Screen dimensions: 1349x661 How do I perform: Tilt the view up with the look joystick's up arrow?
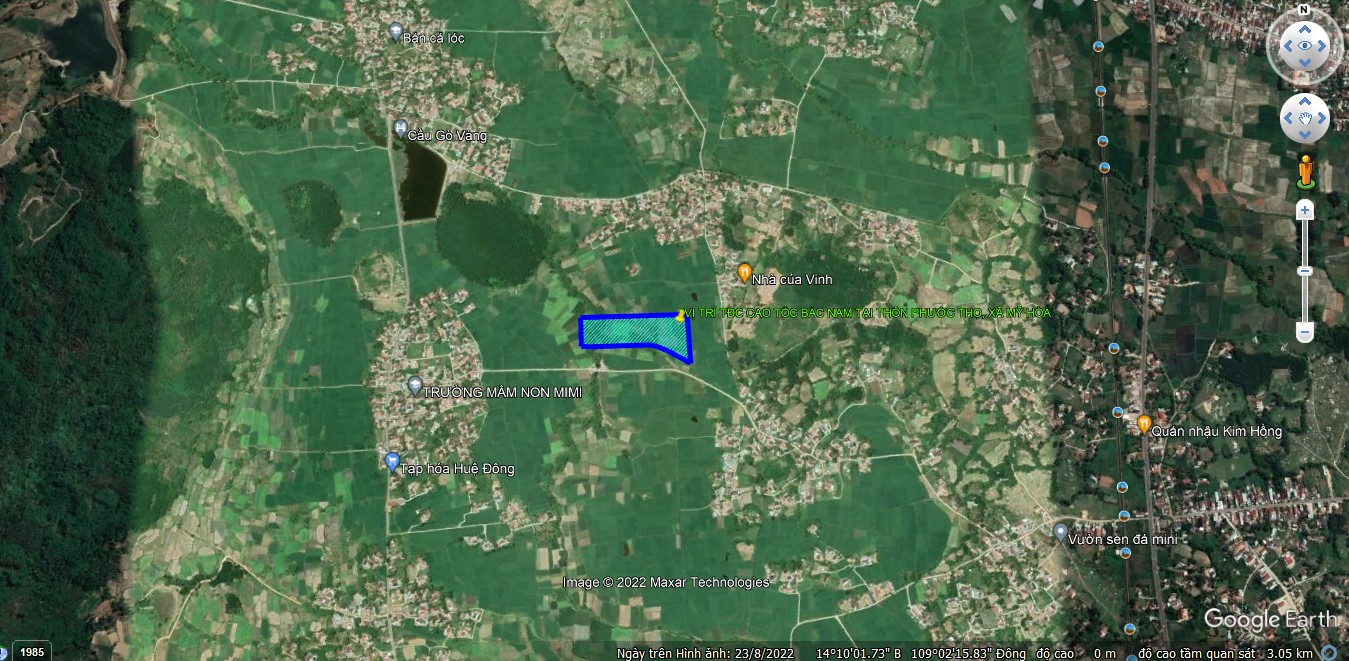[x=1303, y=27]
